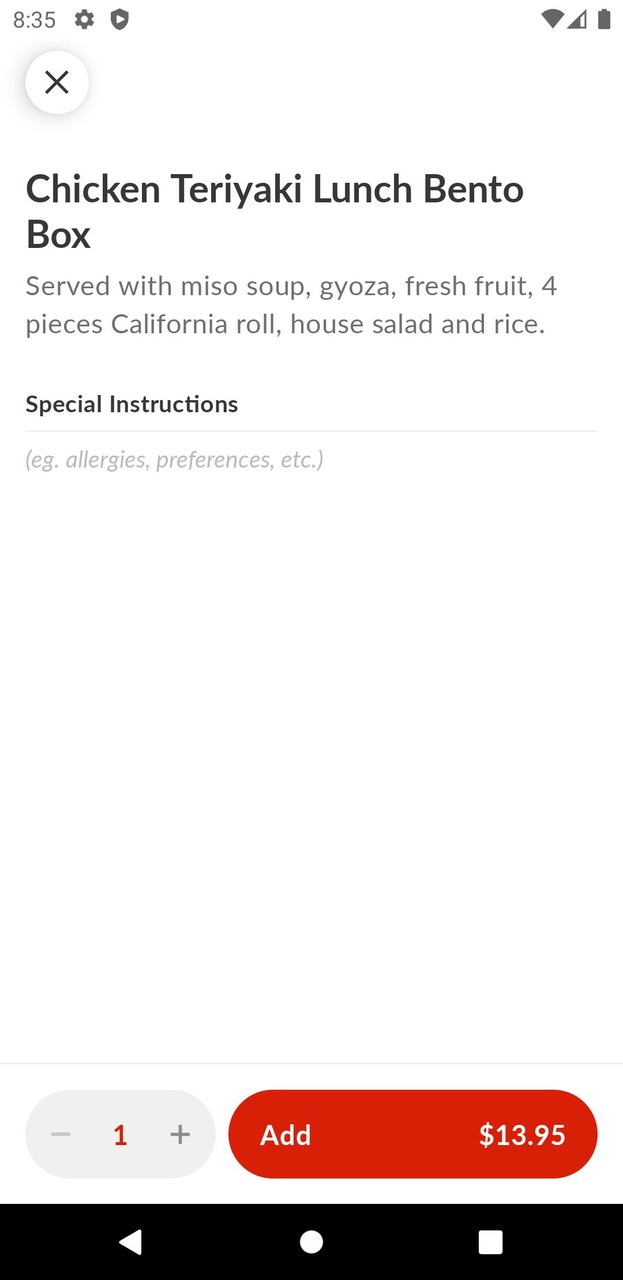This screenshot has height=1280, width=623.
Task: Decrease the item quantity by one
Action: (x=61, y=1134)
